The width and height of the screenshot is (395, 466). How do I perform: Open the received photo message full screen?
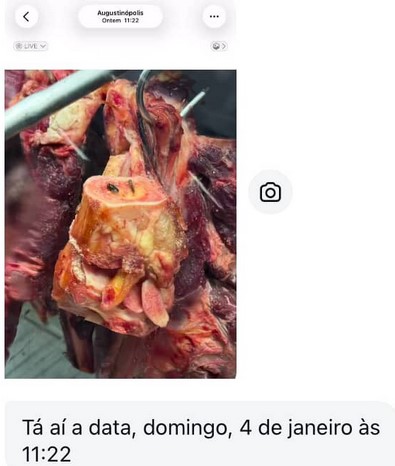[x=120, y=224]
